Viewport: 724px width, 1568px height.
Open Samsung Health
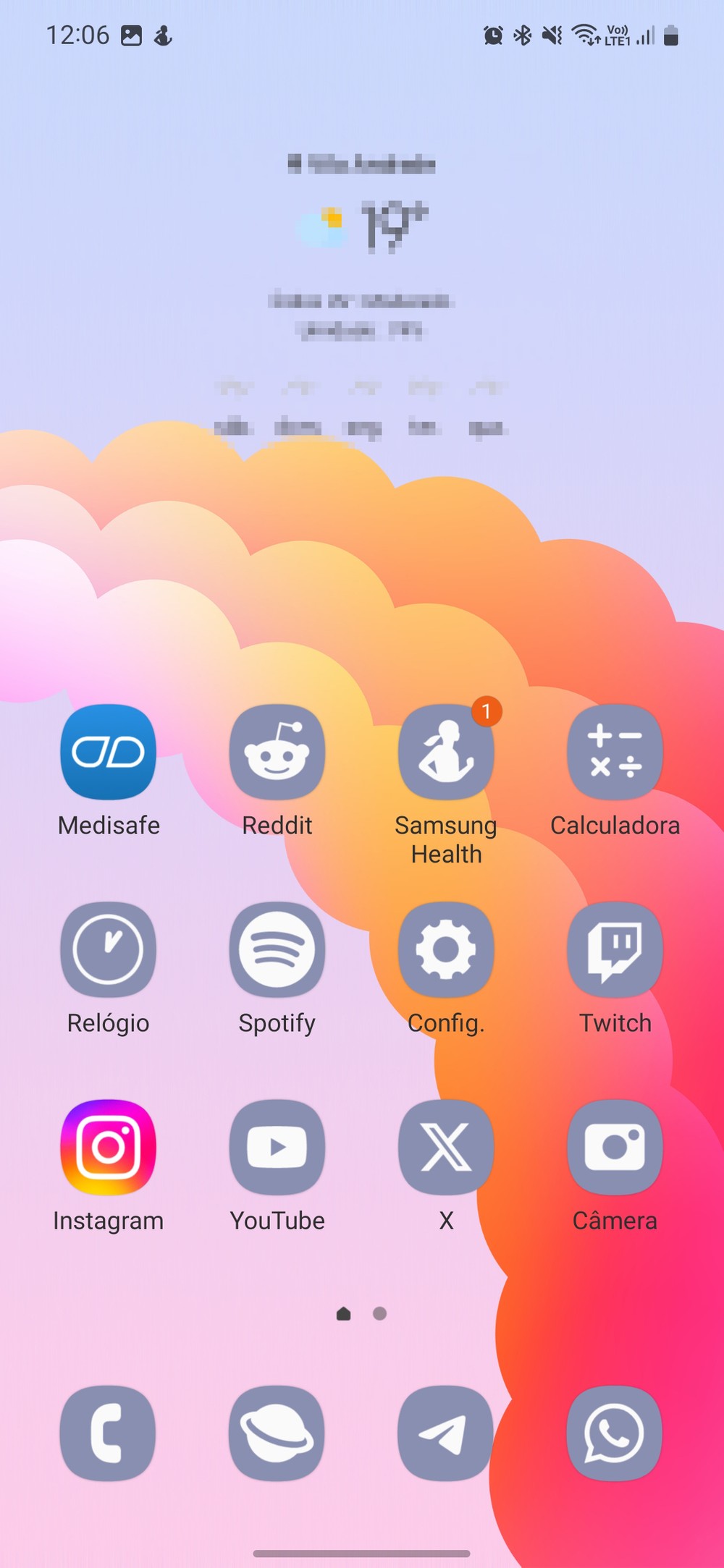click(446, 753)
